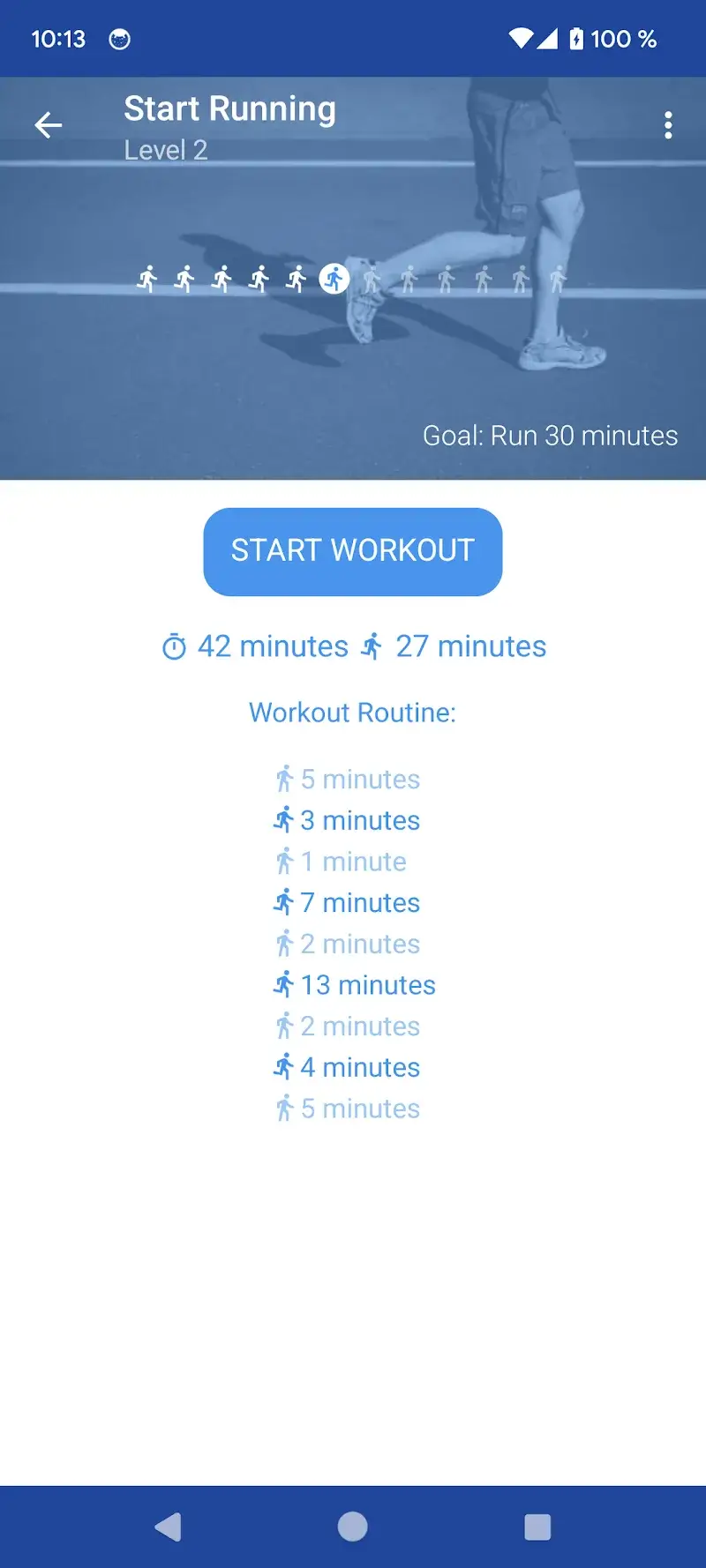Tap the Workout Routine heading

(352, 712)
